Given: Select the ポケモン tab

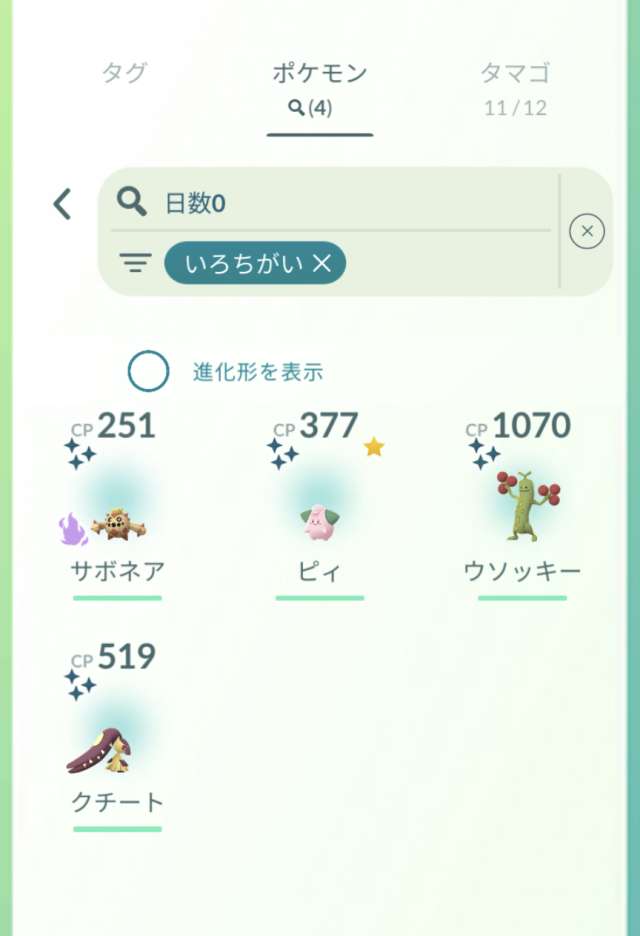Looking at the screenshot, I should (320, 88).
